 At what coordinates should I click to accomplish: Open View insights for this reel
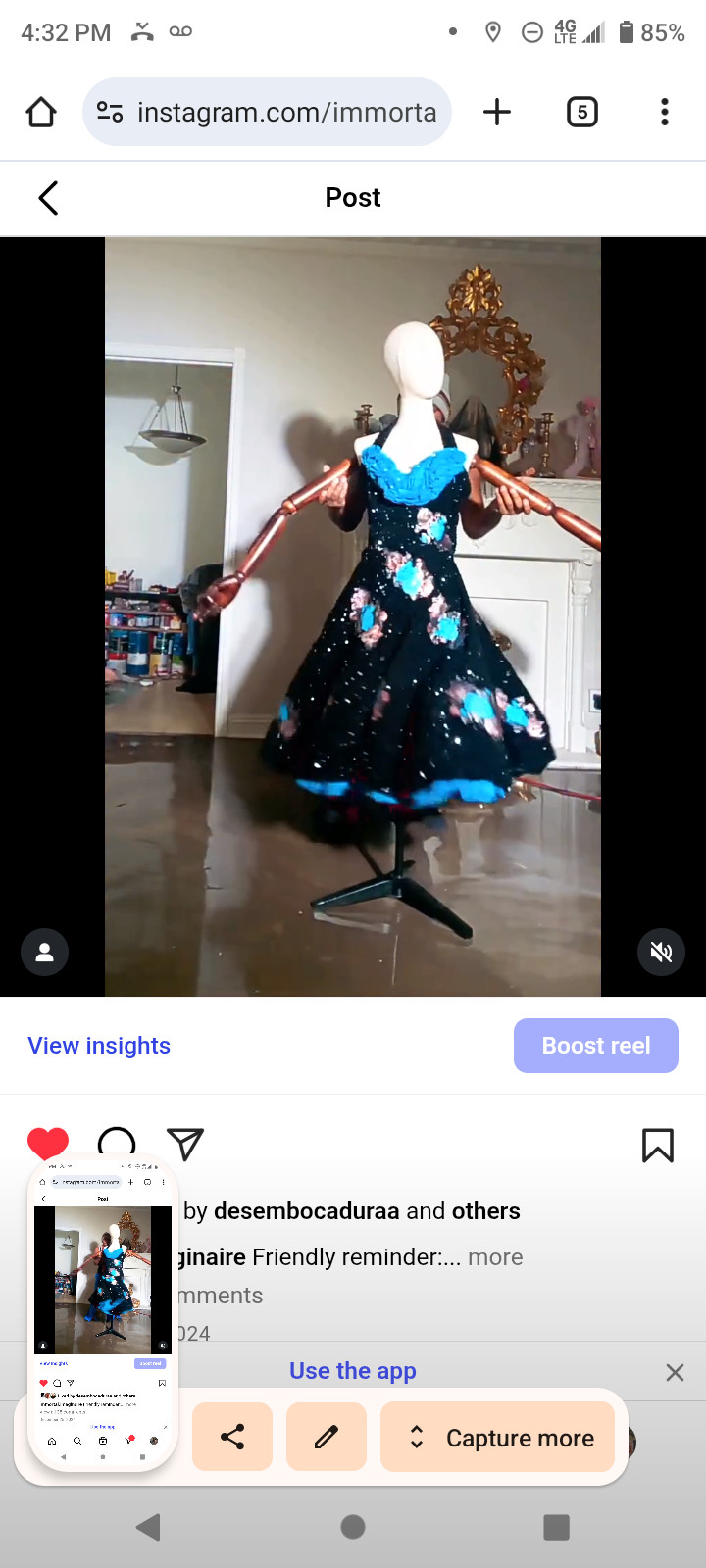99,1046
